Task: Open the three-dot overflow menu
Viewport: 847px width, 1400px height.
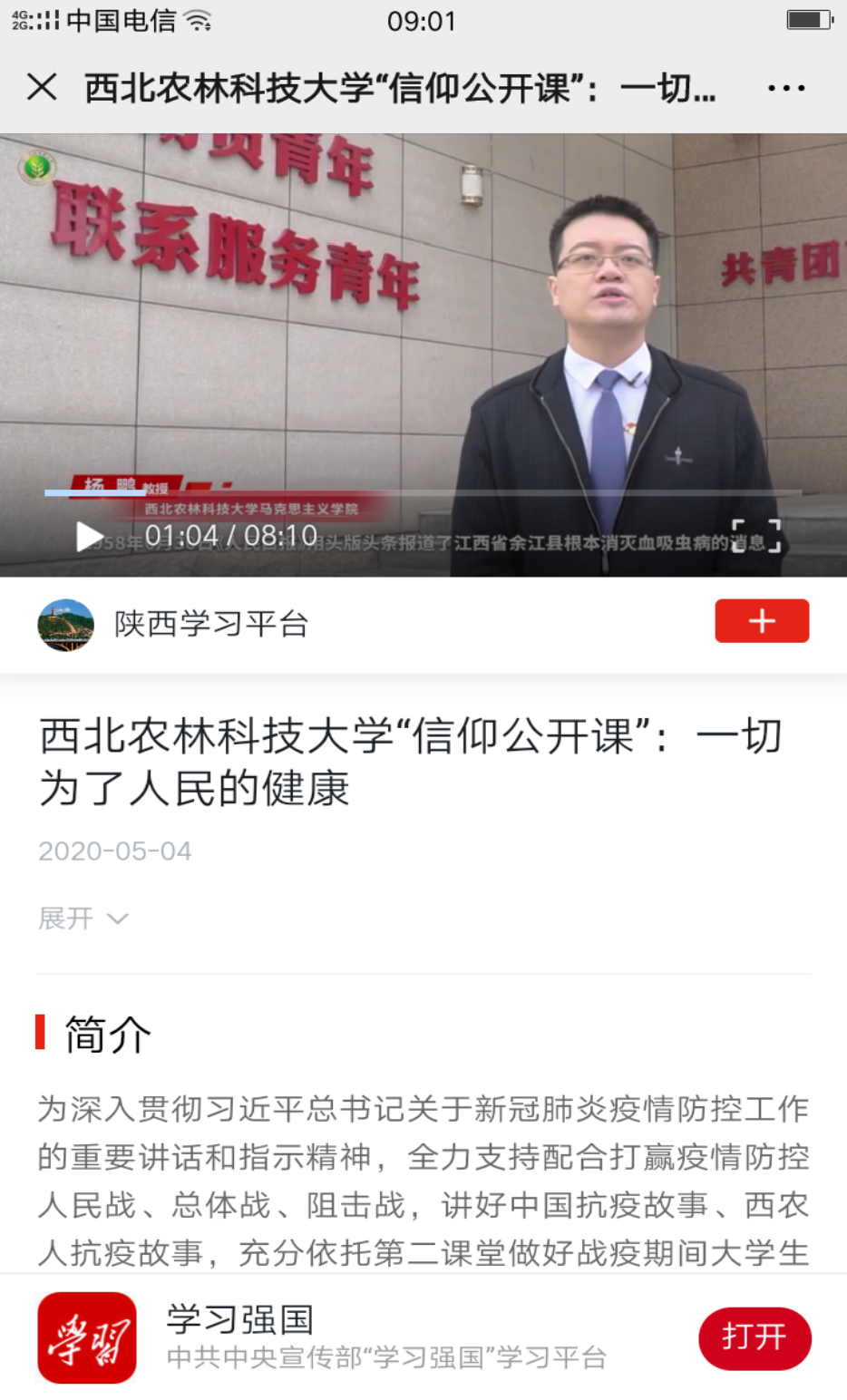Action: (x=785, y=88)
